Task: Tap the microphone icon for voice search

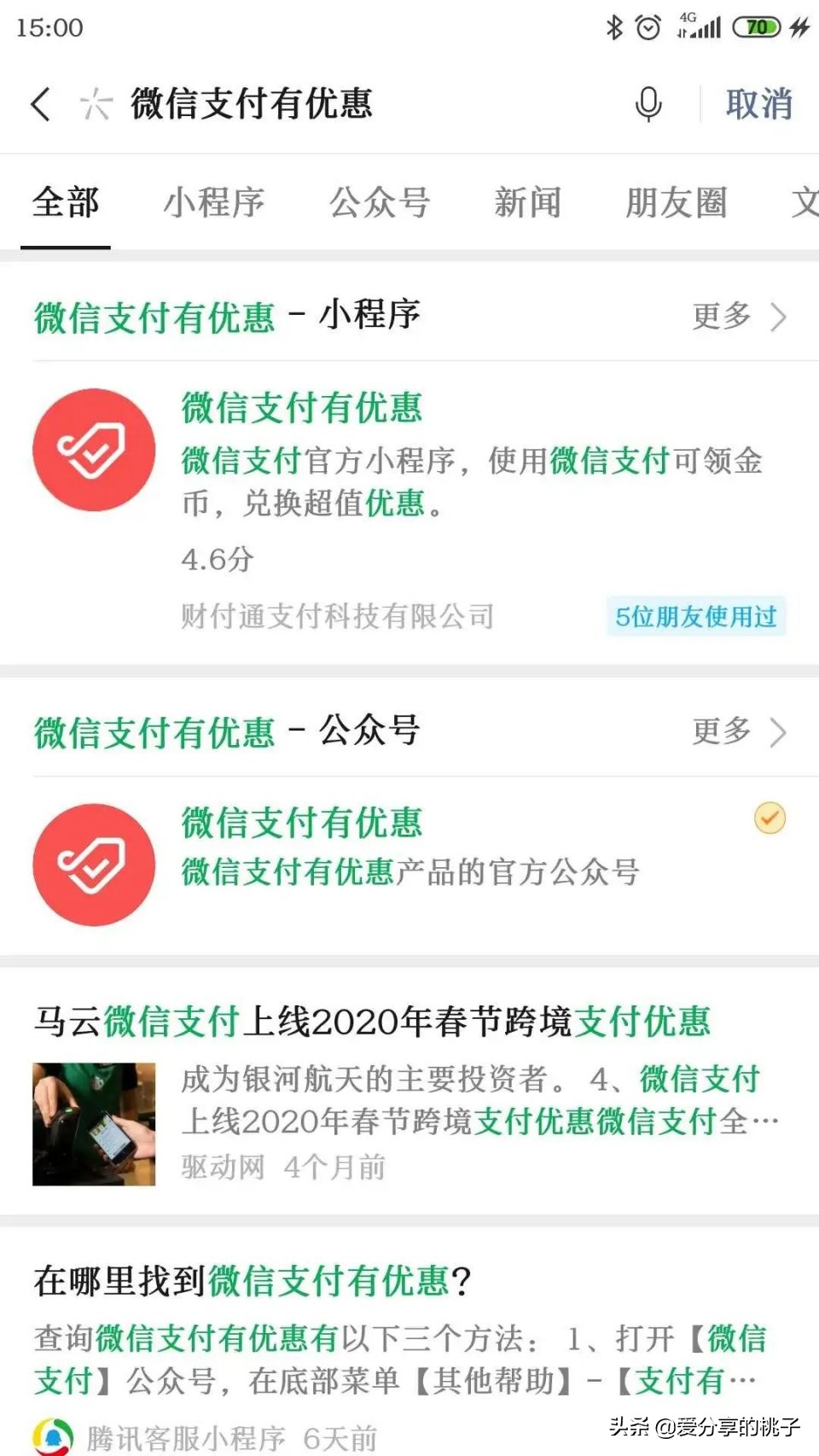Action: coord(647,104)
